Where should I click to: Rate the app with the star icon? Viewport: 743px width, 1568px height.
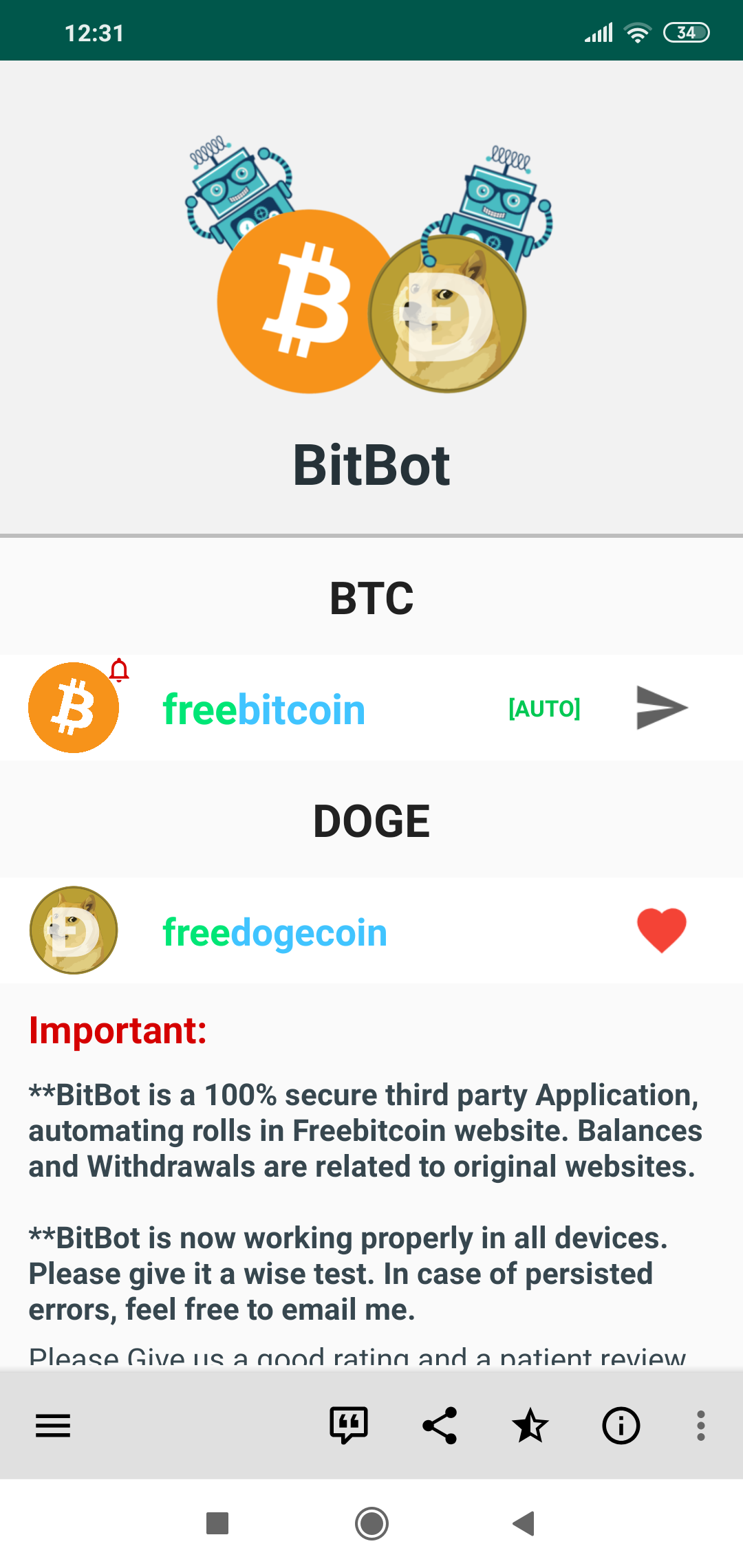pos(530,1426)
